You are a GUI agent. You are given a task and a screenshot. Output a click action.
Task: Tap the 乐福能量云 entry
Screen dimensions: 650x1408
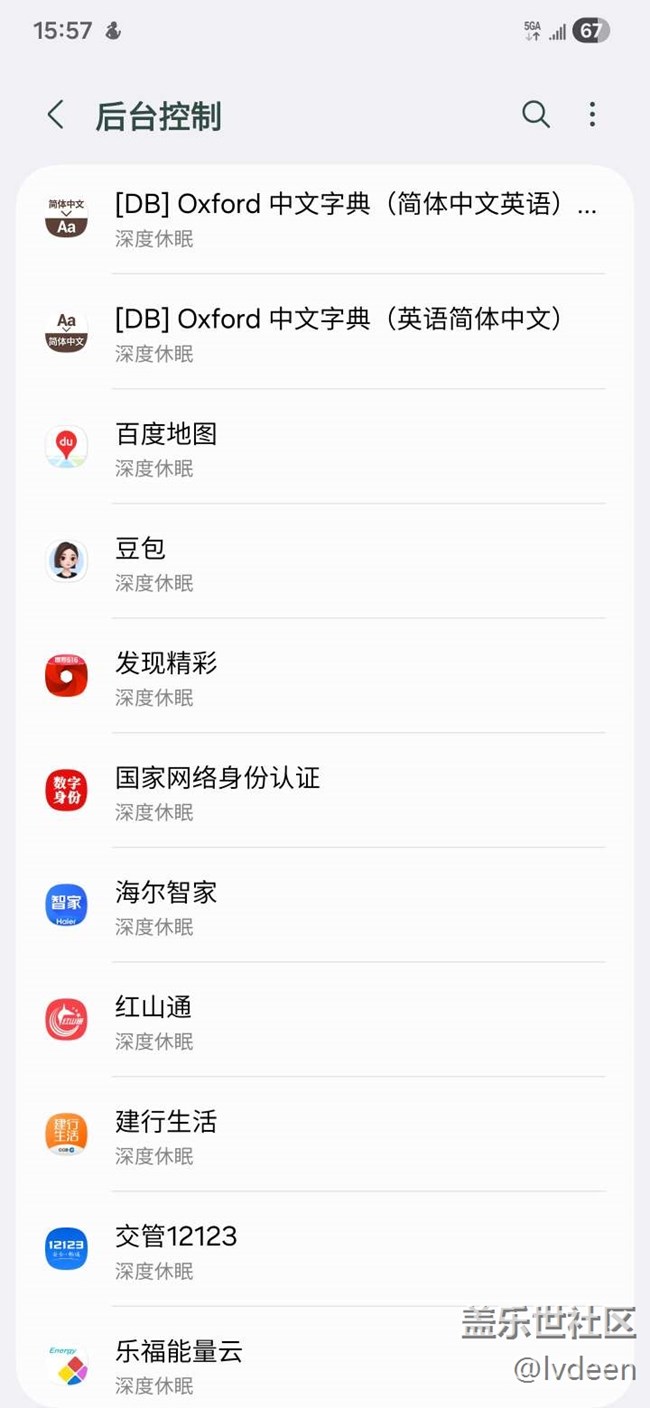(x=300, y=1365)
